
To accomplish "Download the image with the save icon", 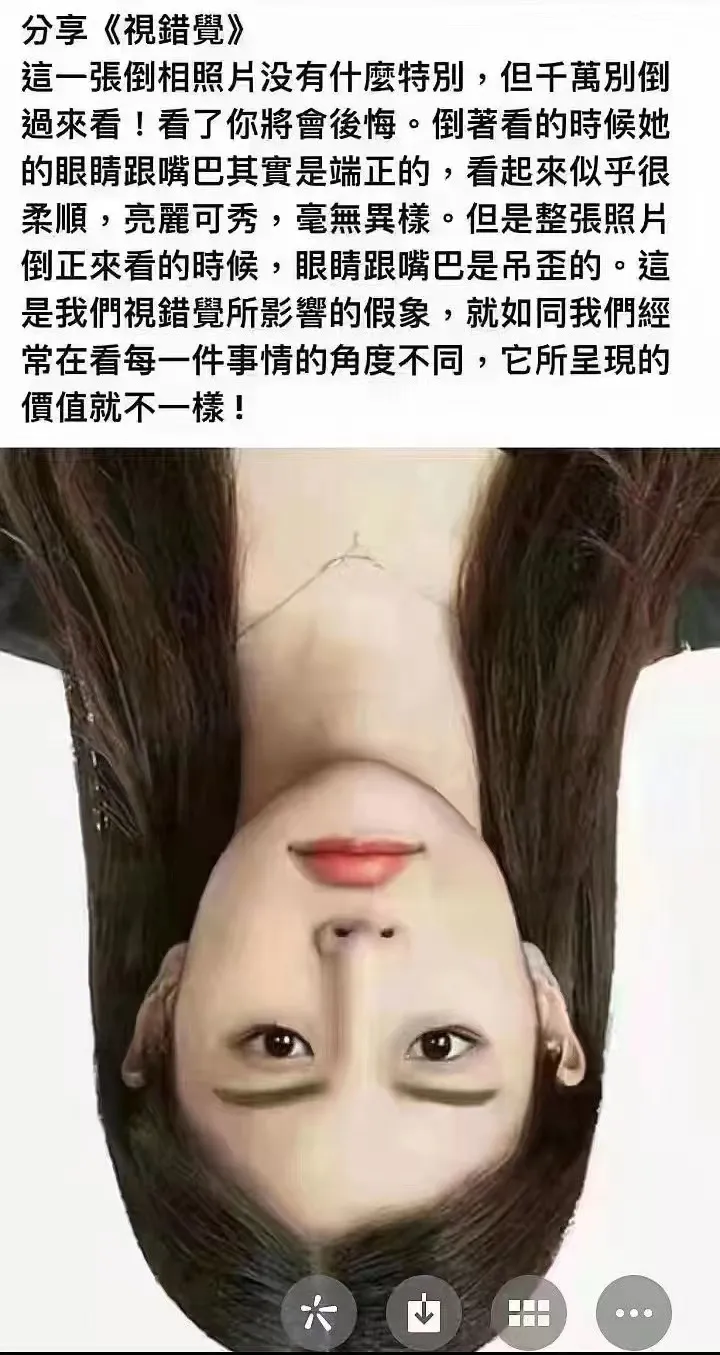I will (424, 1312).
